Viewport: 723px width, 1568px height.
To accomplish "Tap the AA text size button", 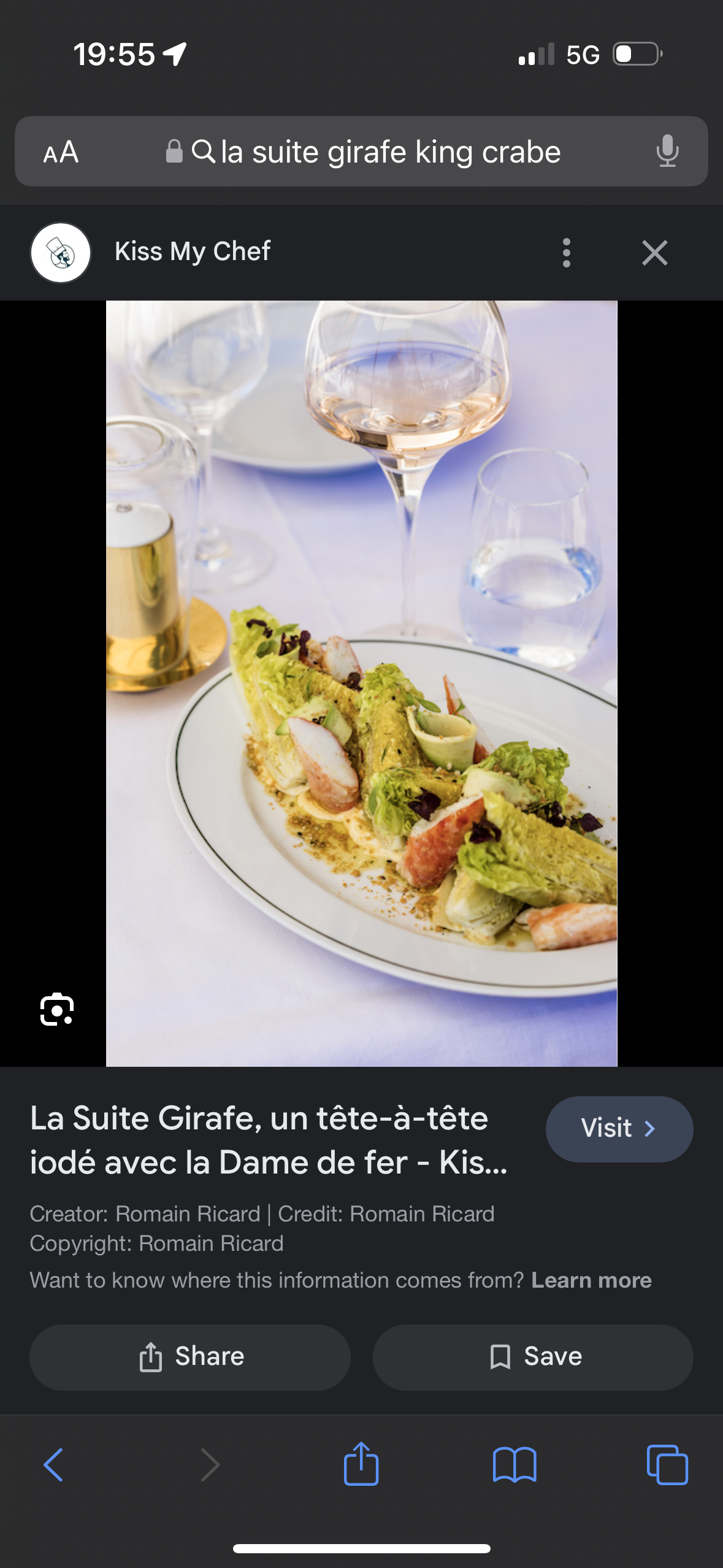I will click(61, 152).
